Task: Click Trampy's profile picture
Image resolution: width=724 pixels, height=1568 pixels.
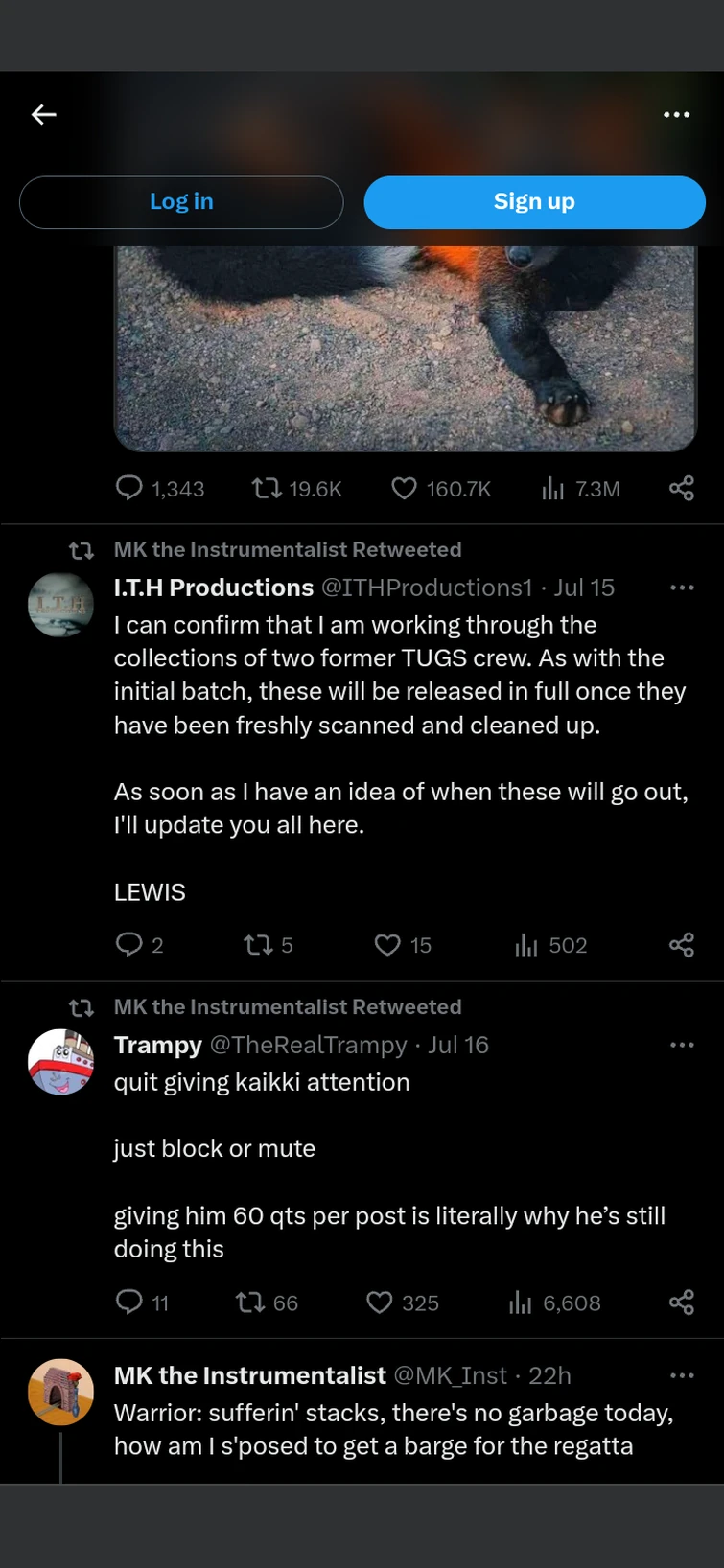Action: click(60, 1062)
